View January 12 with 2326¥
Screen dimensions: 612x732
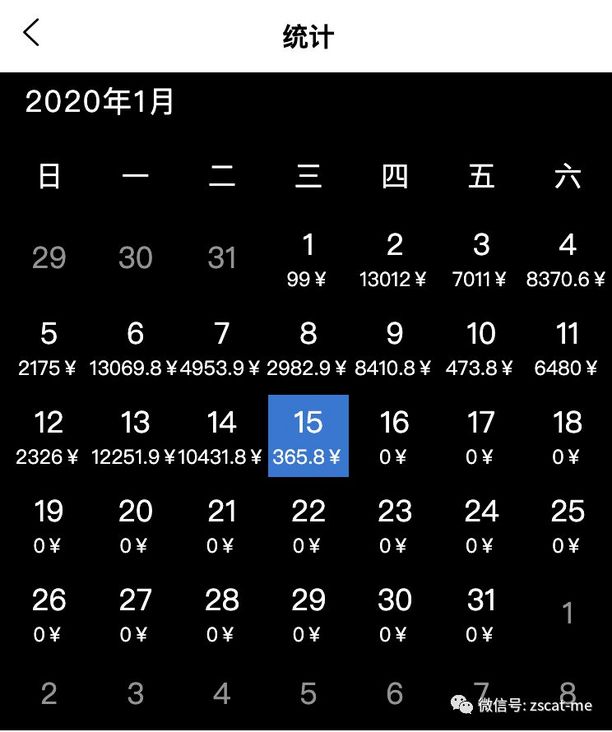[49, 436]
